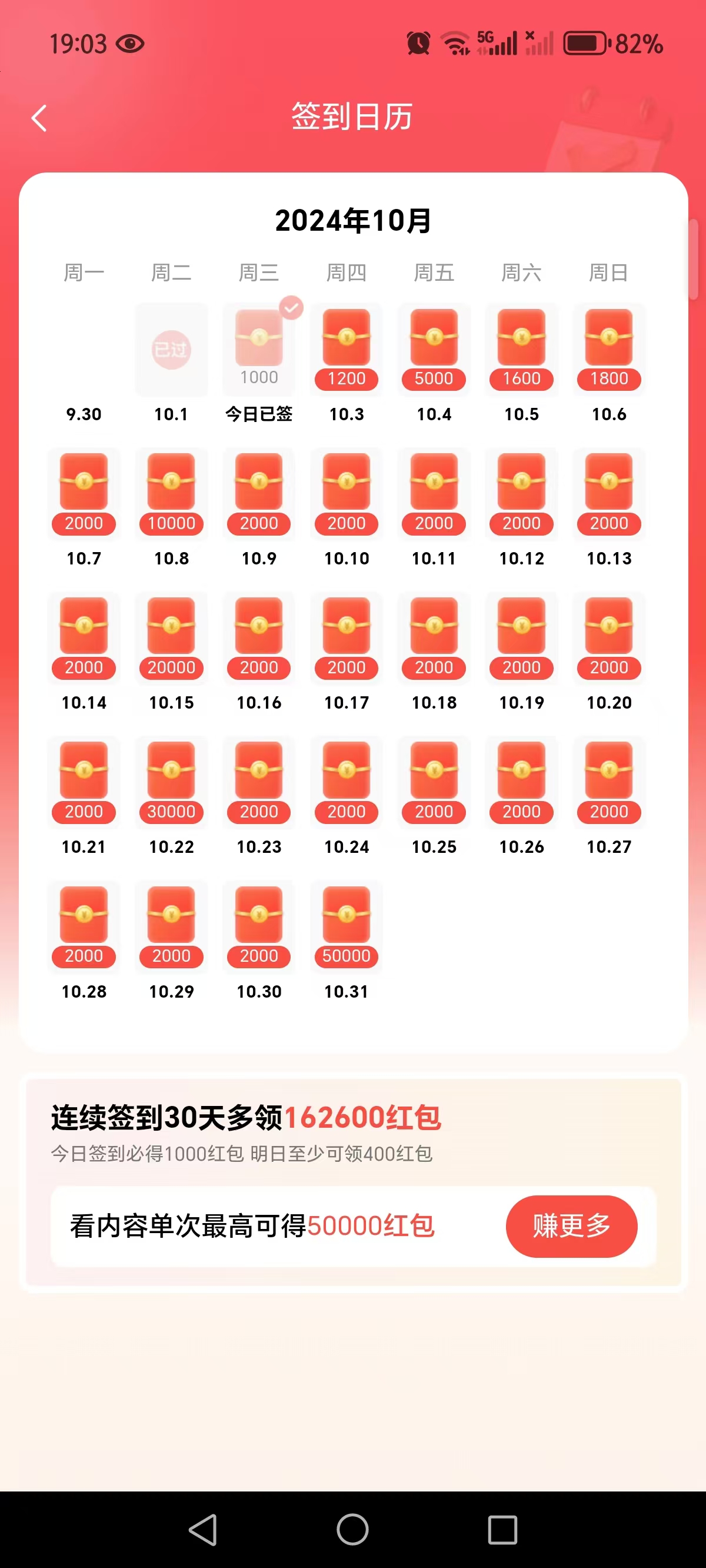The height and width of the screenshot is (1568, 706).
Task: Open the system recent apps view
Action: (502, 1530)
